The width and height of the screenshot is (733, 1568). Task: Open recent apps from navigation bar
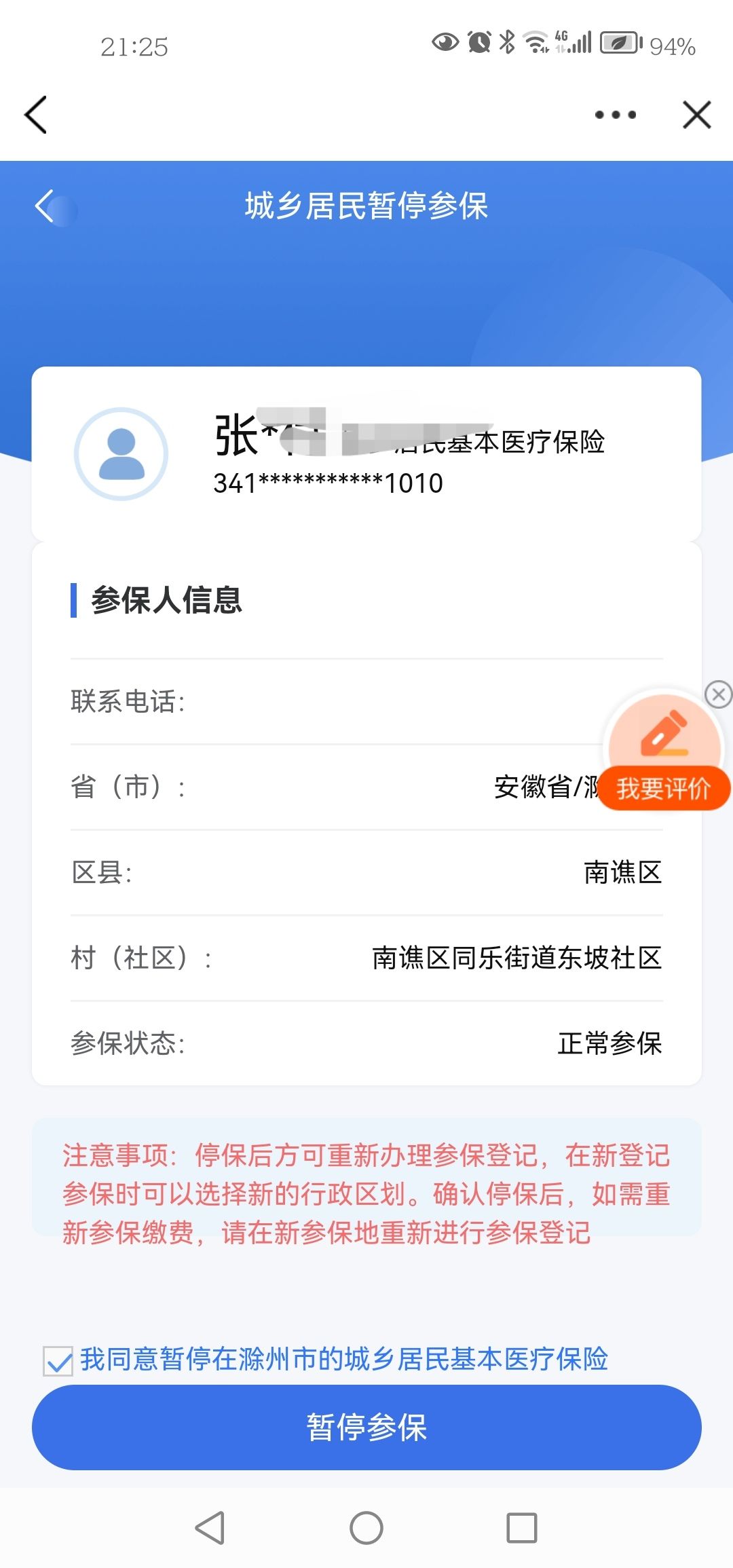521,1529
